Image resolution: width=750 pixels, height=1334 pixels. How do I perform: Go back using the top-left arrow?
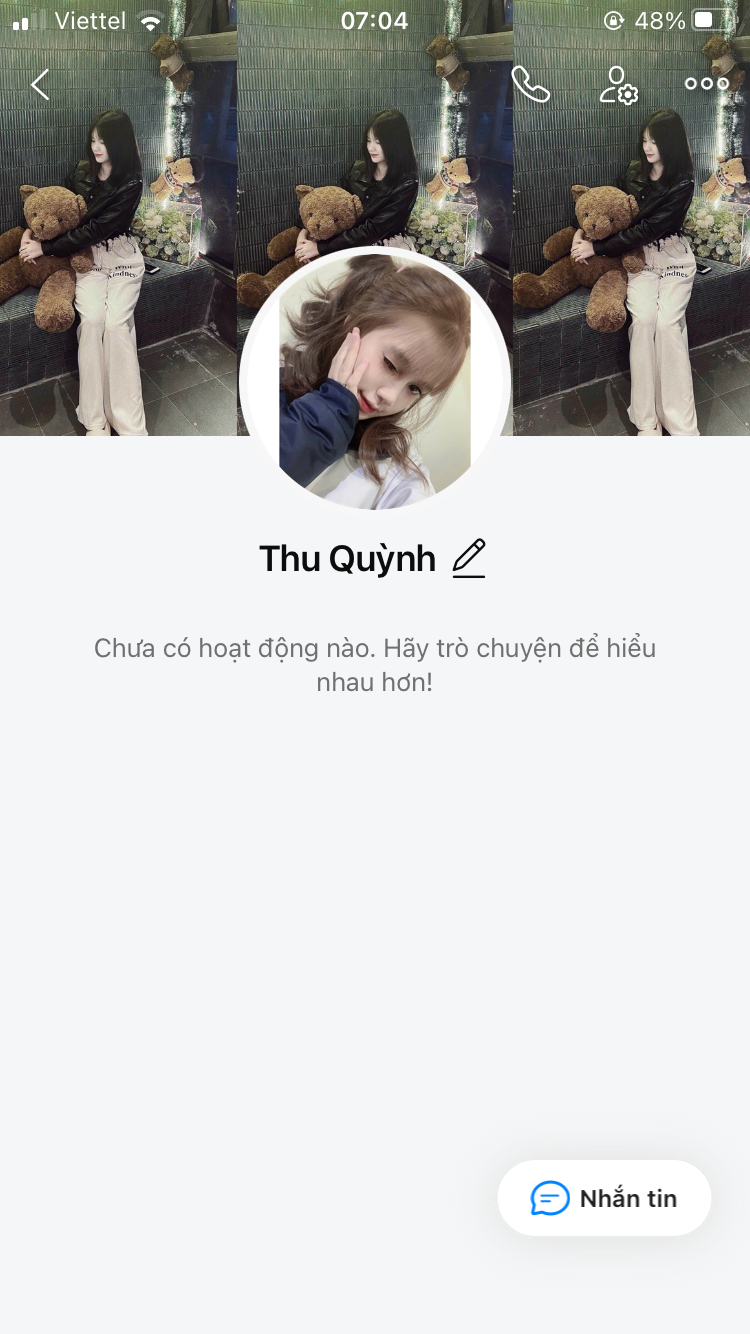tap(40, 85)
